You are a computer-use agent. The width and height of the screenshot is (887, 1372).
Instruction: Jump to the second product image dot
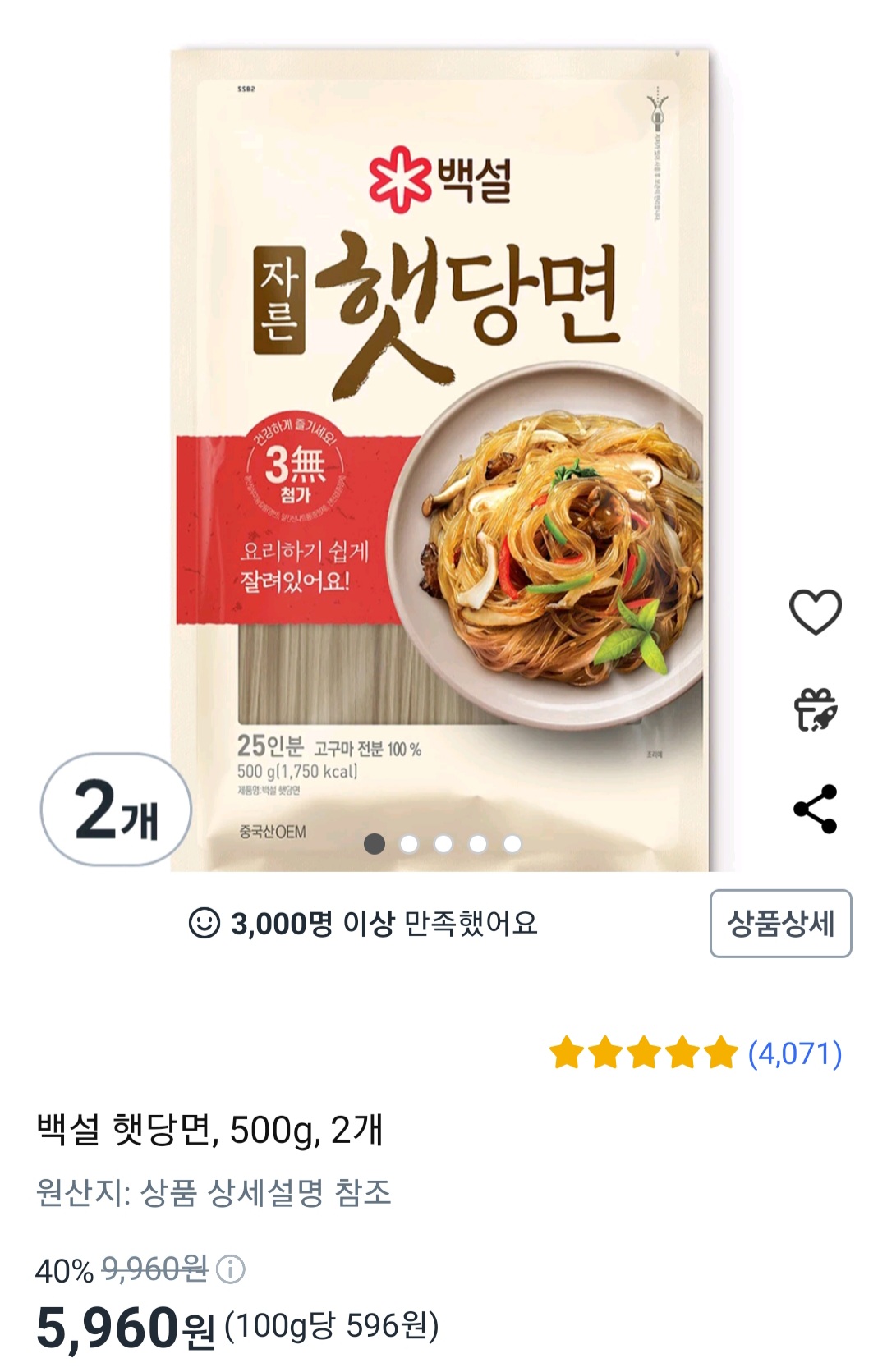click(x=409, y=844)
